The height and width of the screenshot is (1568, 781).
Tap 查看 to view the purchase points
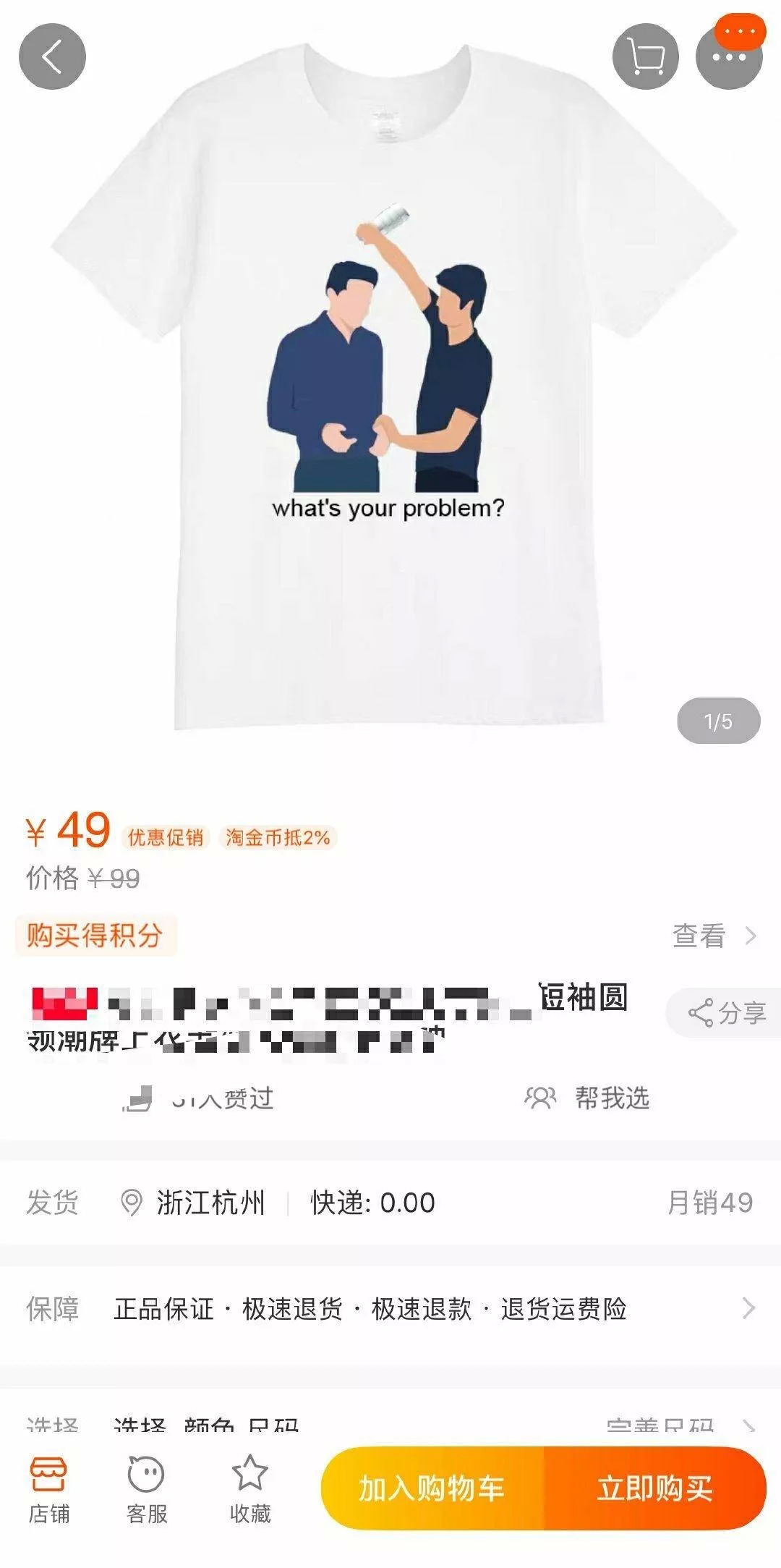[x=714, y=936]
